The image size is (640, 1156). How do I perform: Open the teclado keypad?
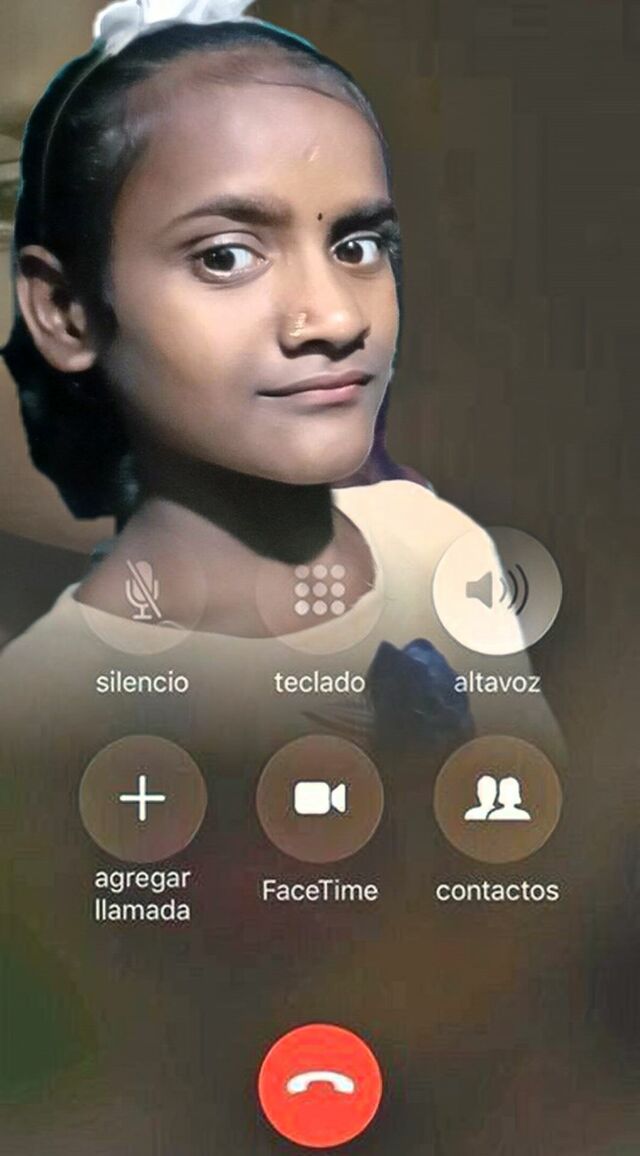pyautogui.click(x=320, y=591)
